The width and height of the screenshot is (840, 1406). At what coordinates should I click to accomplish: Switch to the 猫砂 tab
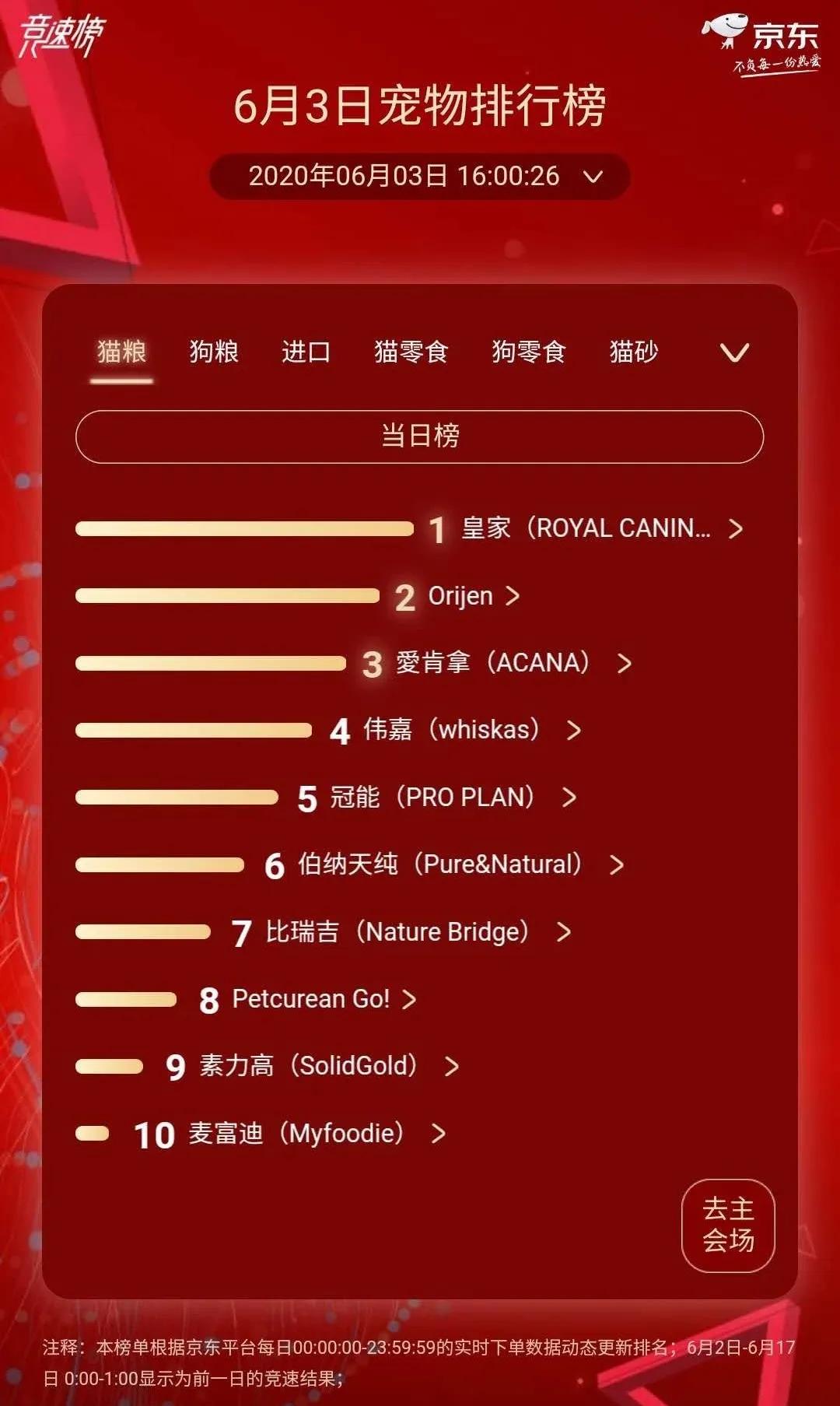click(x=633, y=352)
